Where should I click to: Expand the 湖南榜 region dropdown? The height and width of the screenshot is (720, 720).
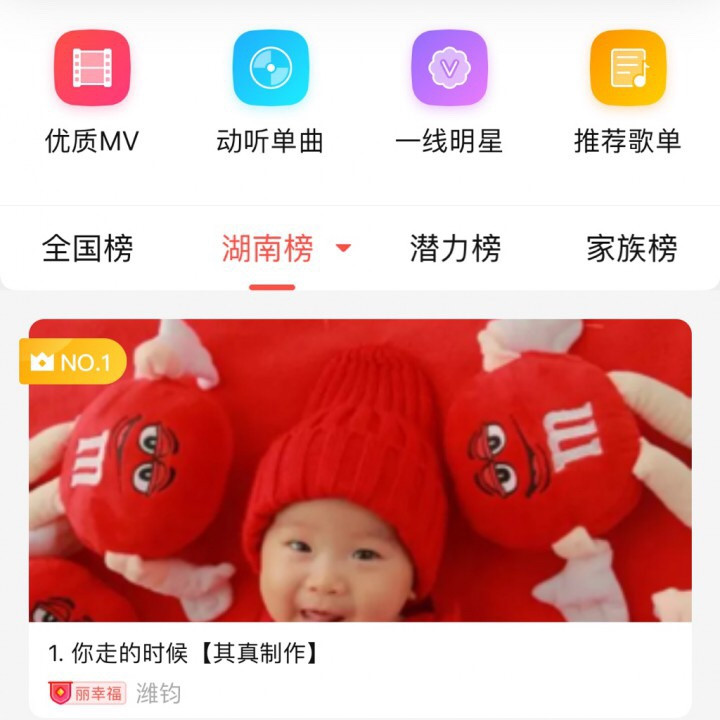(x=343, y=248)
